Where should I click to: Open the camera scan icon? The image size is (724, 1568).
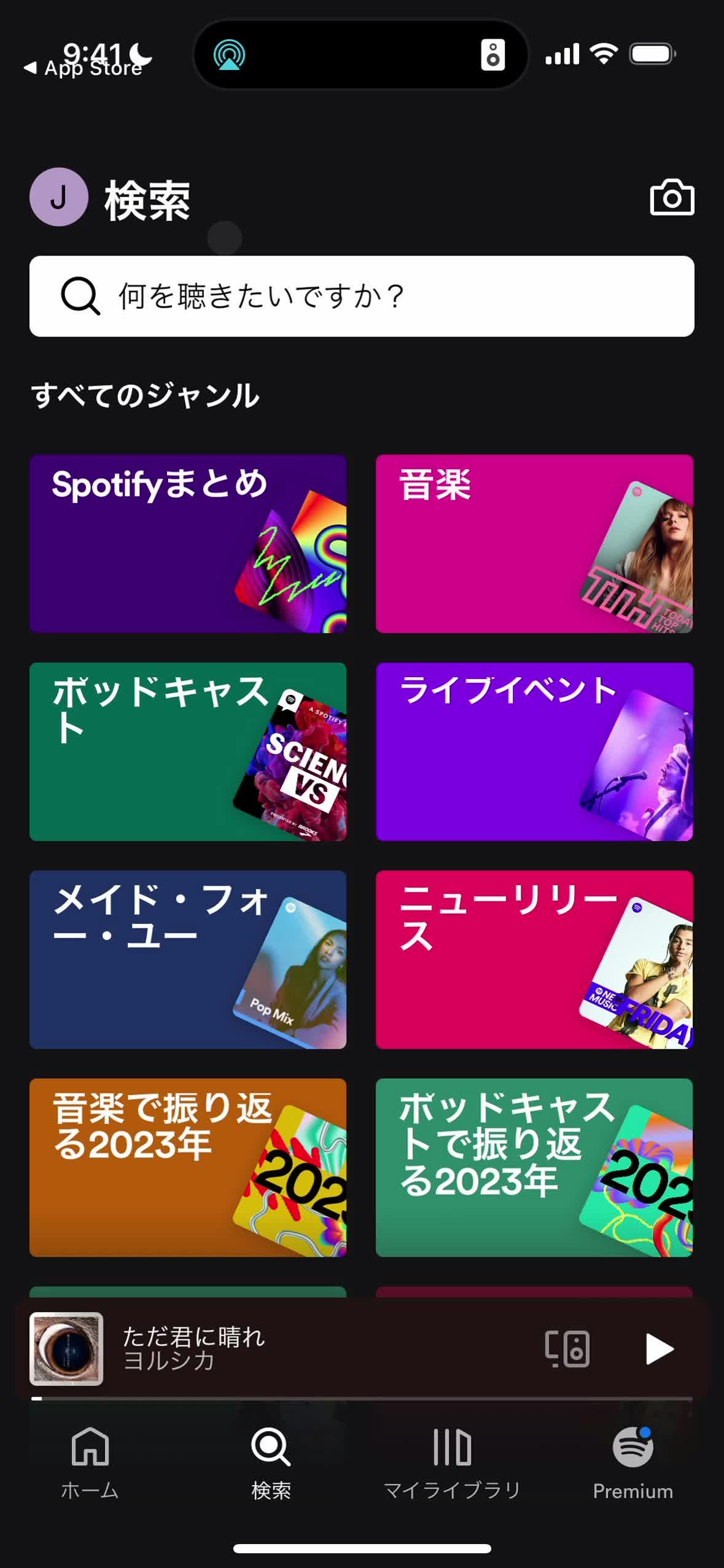pos(671,198)
